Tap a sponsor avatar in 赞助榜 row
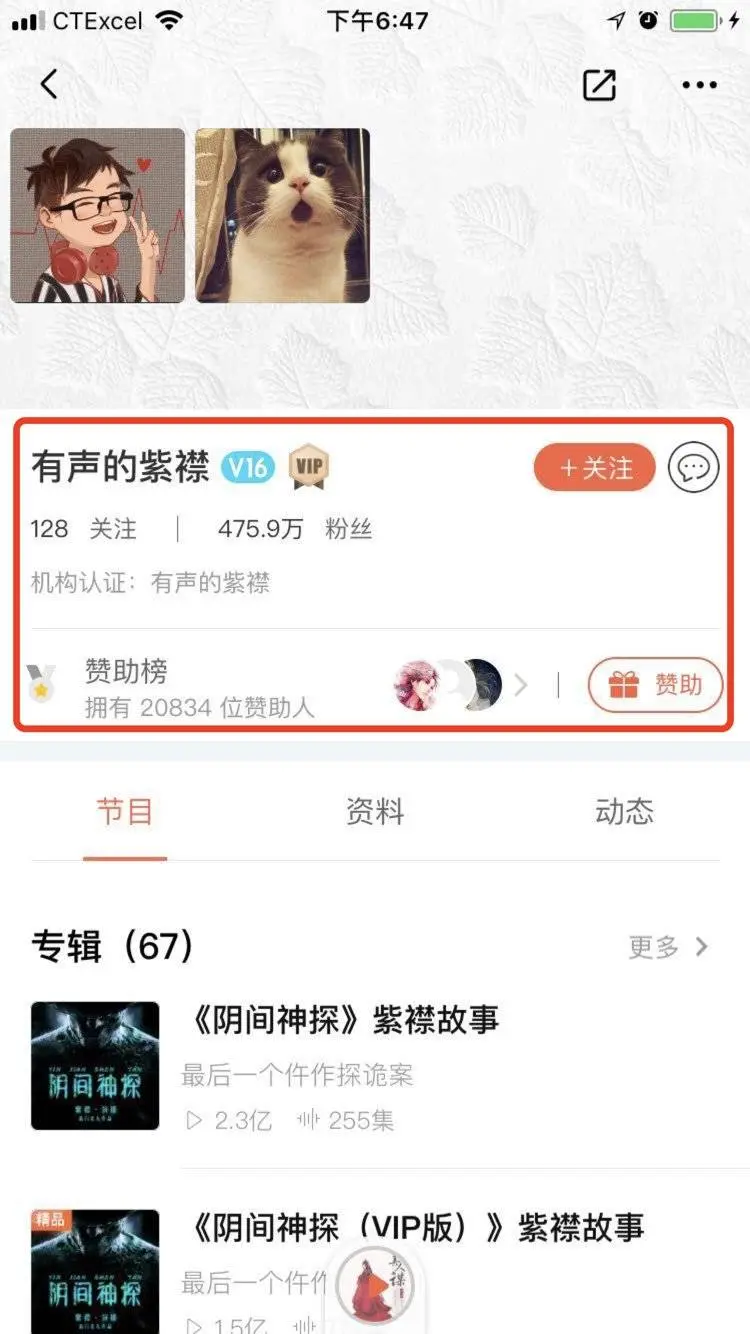 (x=420, y=685)
